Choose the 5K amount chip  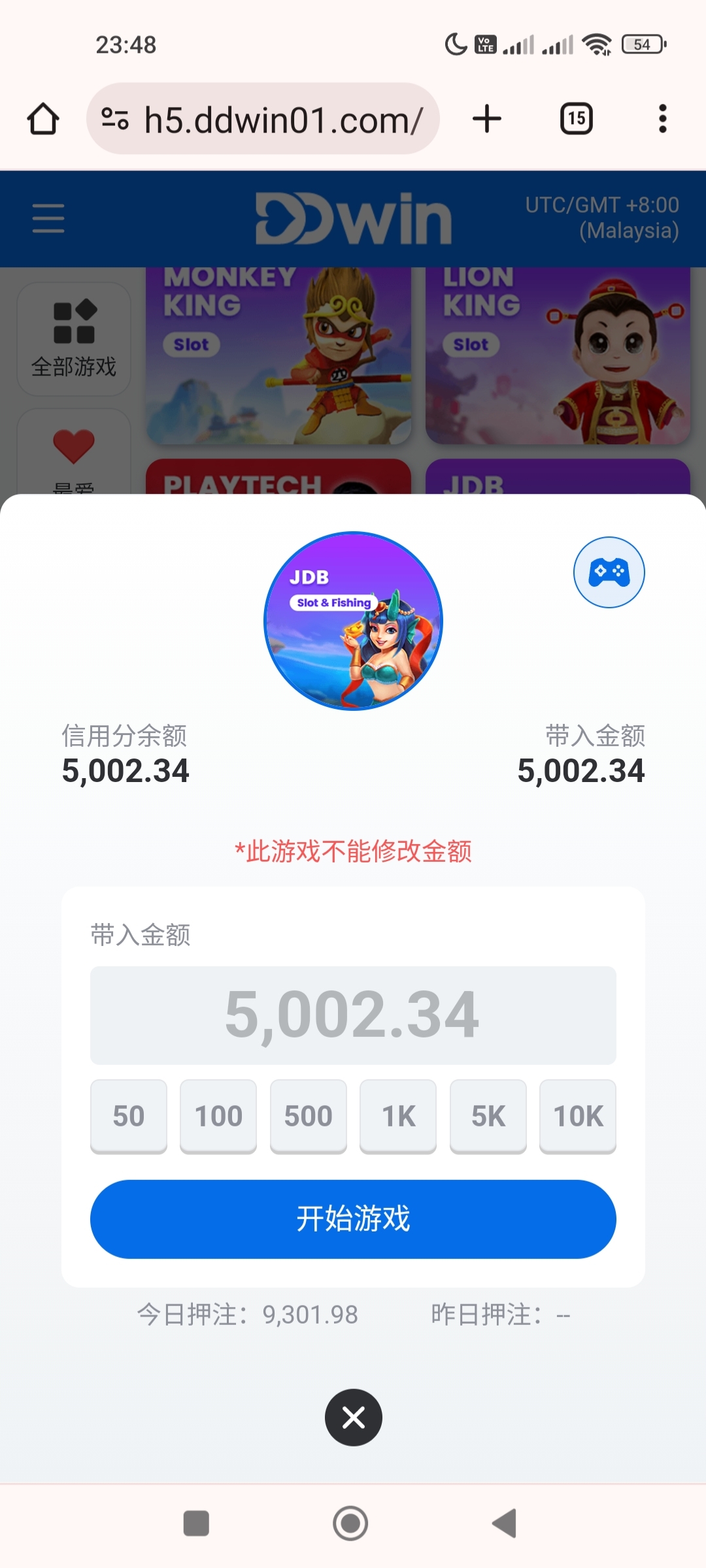pos(488,1116)
